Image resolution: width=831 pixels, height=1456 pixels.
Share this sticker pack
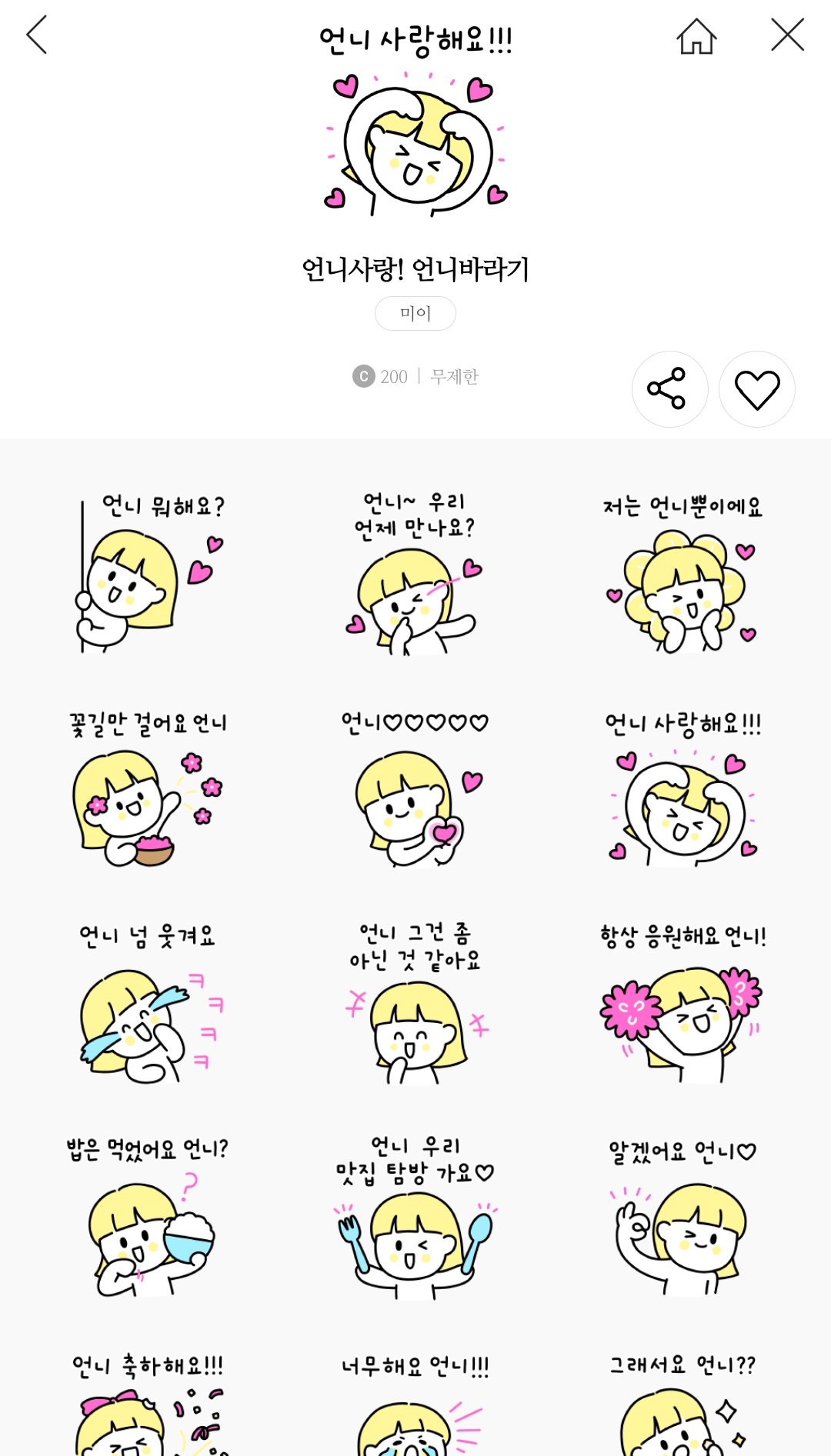click(x=669, y=389)
